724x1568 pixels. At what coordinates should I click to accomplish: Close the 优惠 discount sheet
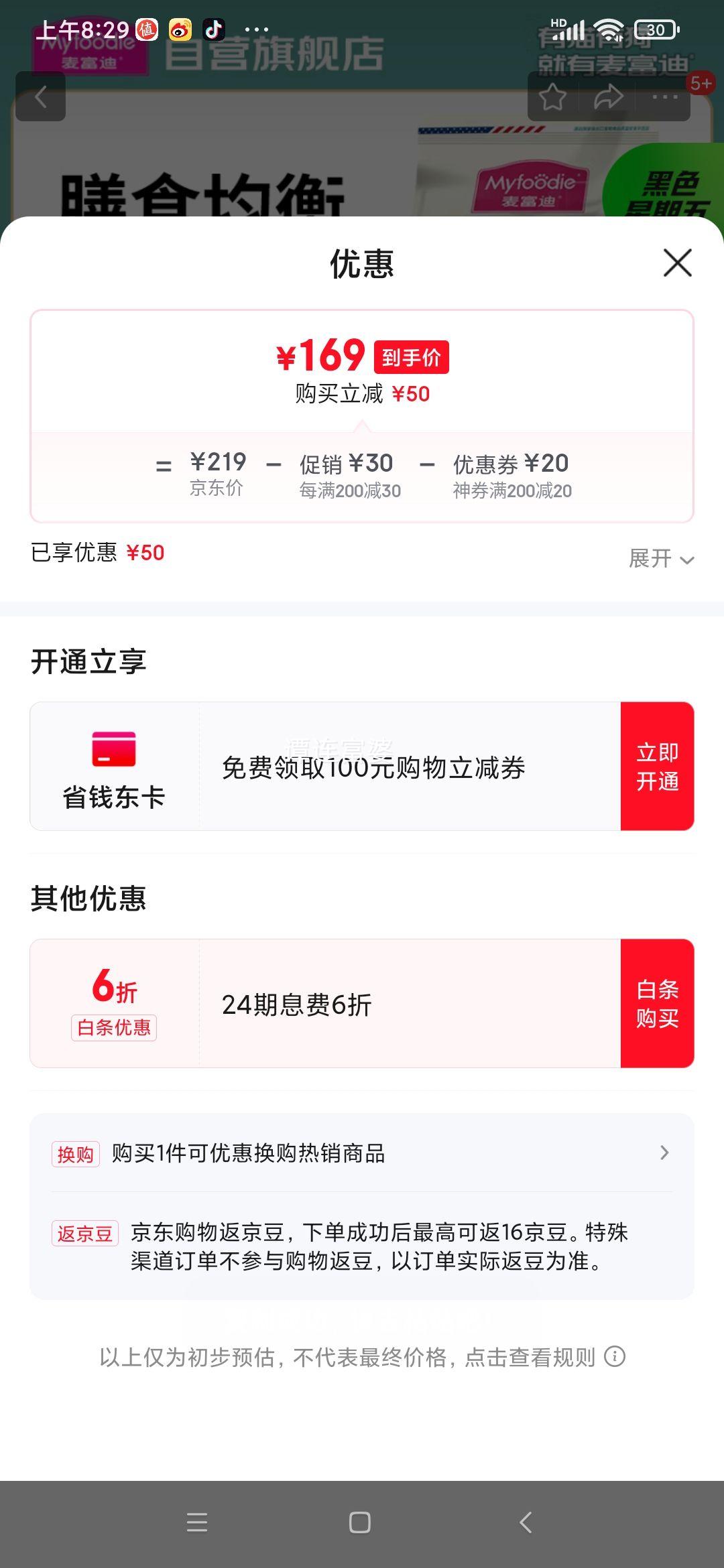pos(677,263)
